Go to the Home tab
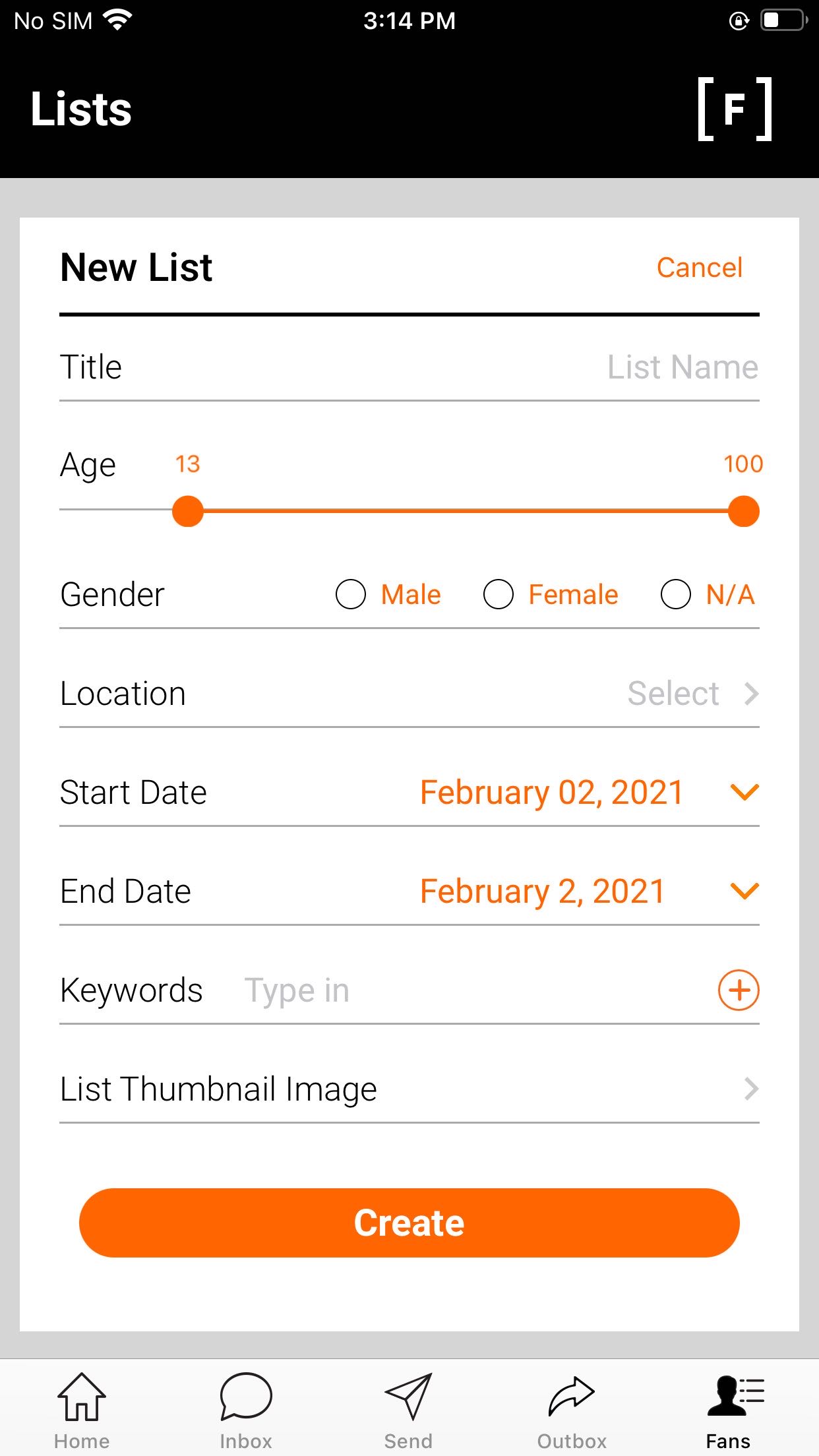This screenshot has height=1456, width=819. pyautogui.click(x=82, y=1408)
